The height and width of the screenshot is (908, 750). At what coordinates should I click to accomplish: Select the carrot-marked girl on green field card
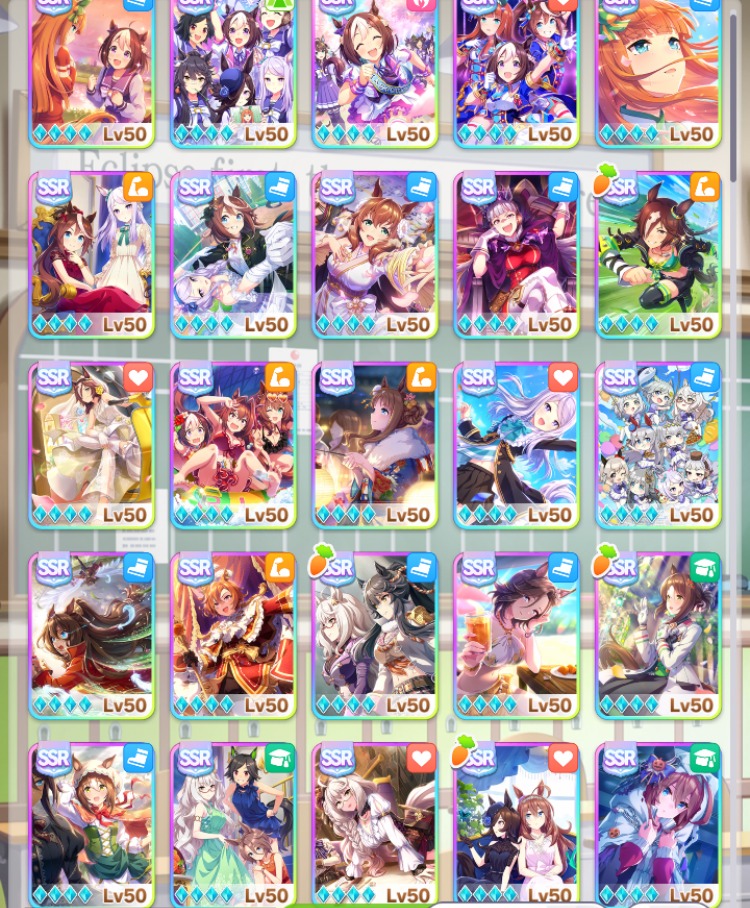point(658,255)
